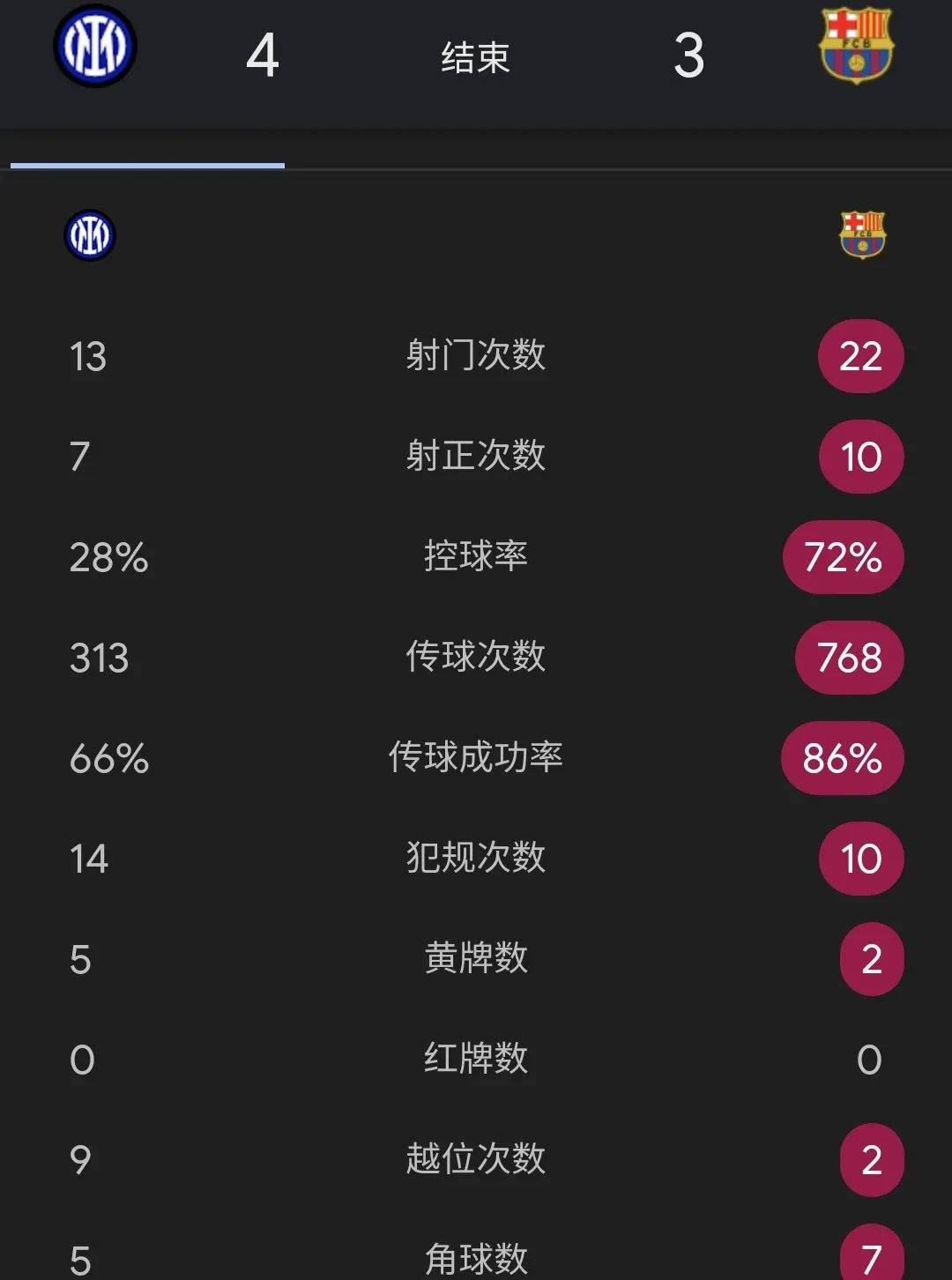Image resolution: width=952 pixels, height=1280 pixels.
Task: Toggle the 红牌数 red cards row
Action: click(476, 1060)
